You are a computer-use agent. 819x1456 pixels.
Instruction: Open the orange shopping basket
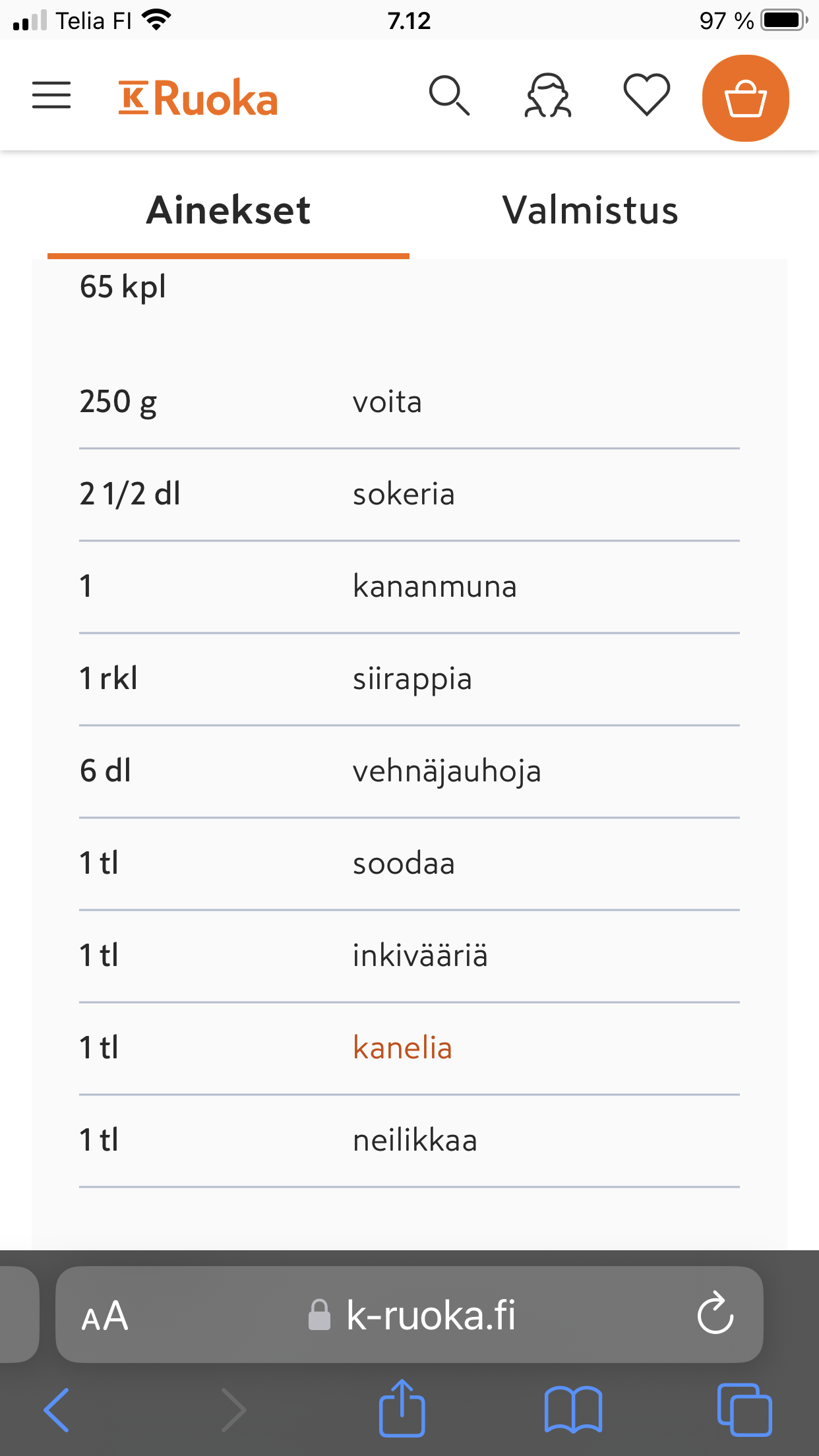point(745,98)
